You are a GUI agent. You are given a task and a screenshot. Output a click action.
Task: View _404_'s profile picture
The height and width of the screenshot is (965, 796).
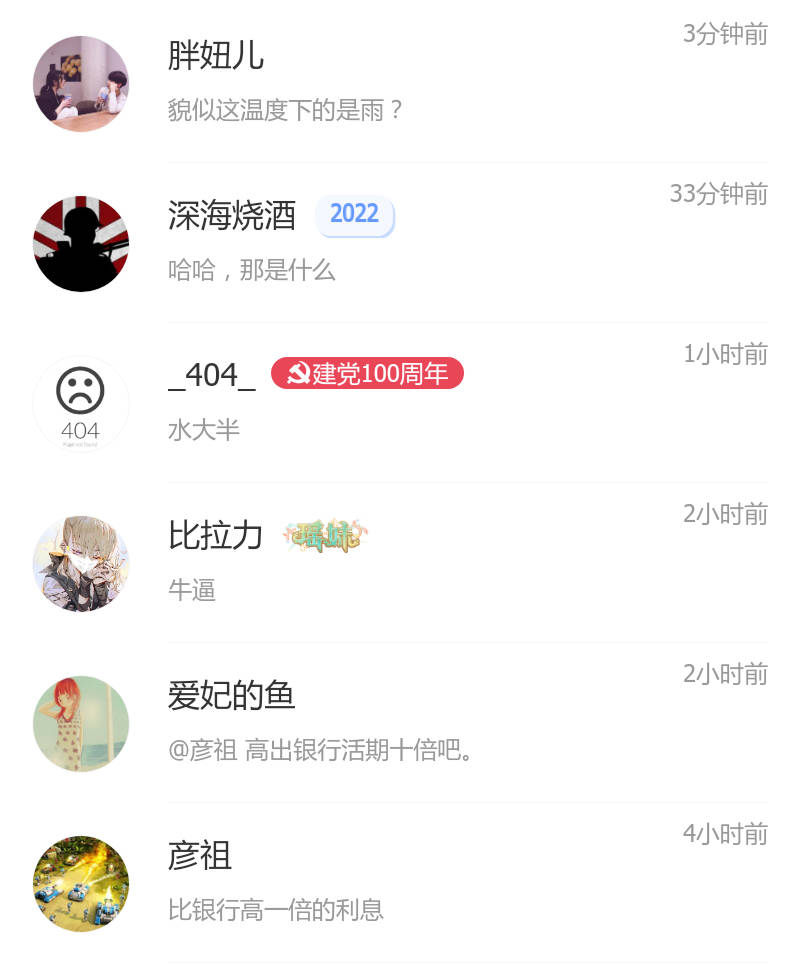pyautogui.click(x=81, y=404)
